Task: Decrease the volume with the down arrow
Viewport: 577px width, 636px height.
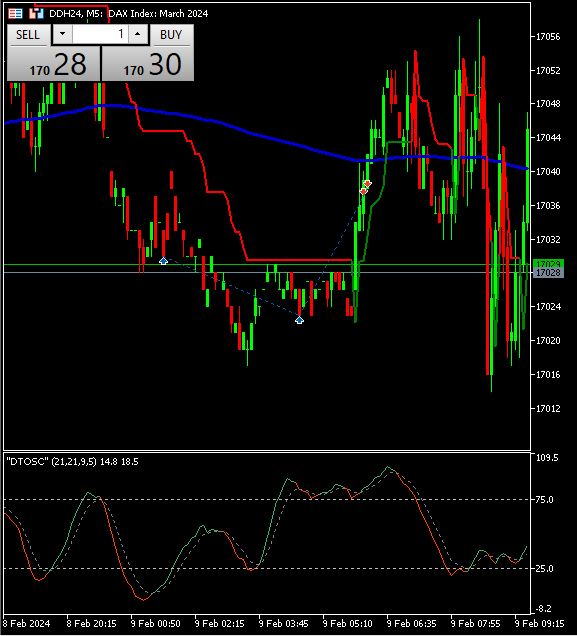Action: click(62, 34)
